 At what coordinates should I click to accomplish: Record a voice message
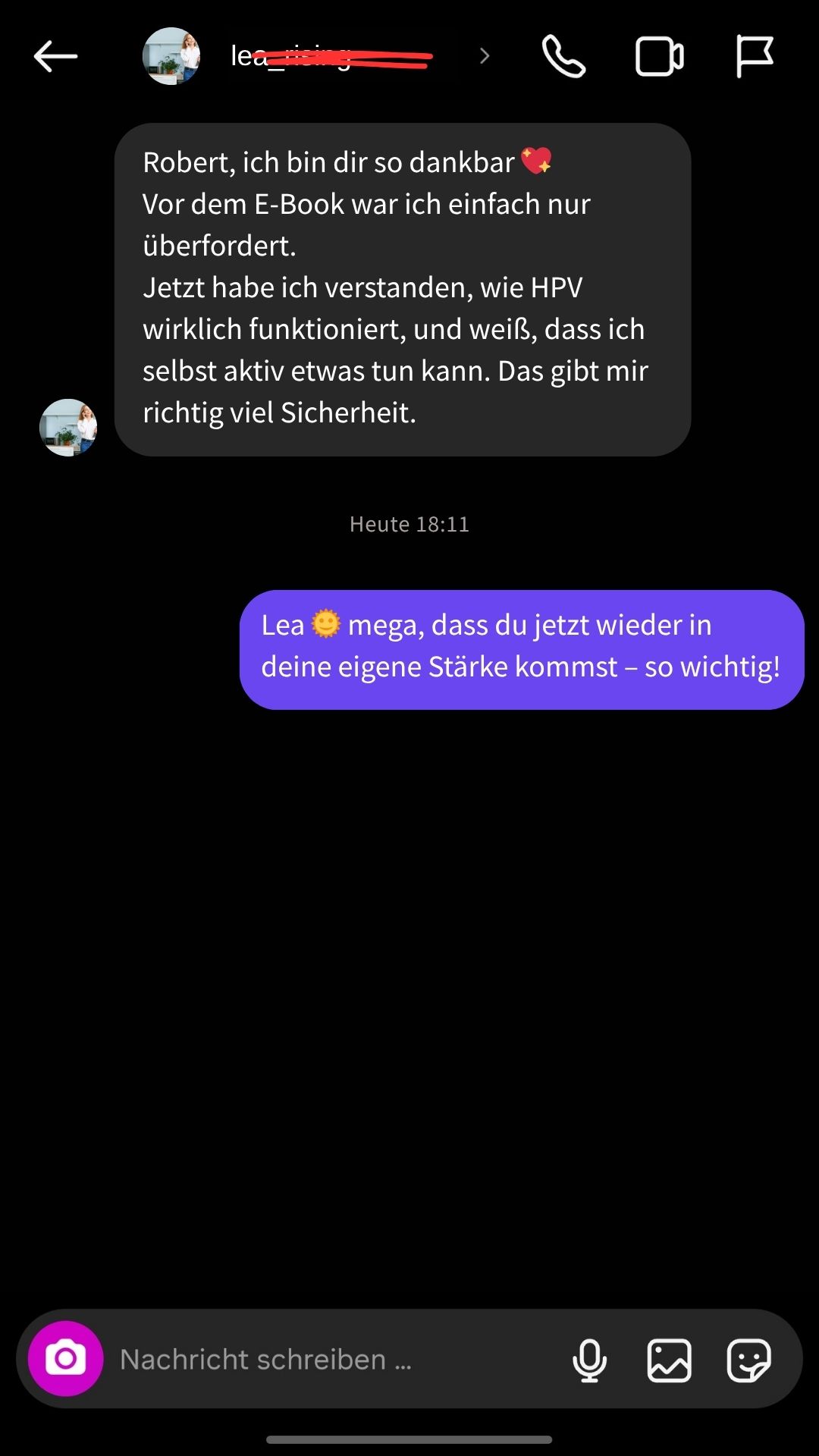[591, 1359]
